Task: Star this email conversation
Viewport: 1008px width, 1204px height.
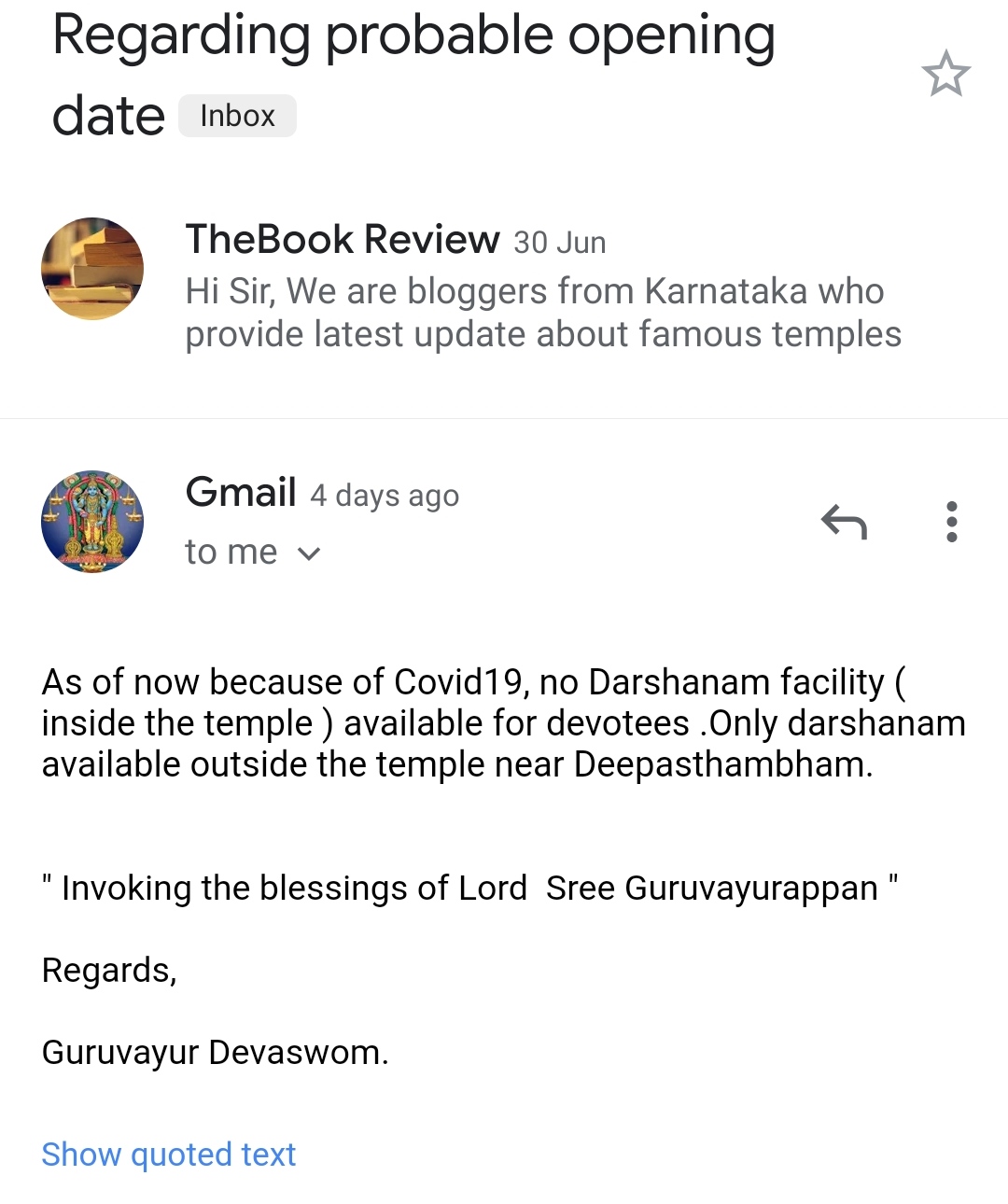Action: pyautogui.click(x=945, y=75)
